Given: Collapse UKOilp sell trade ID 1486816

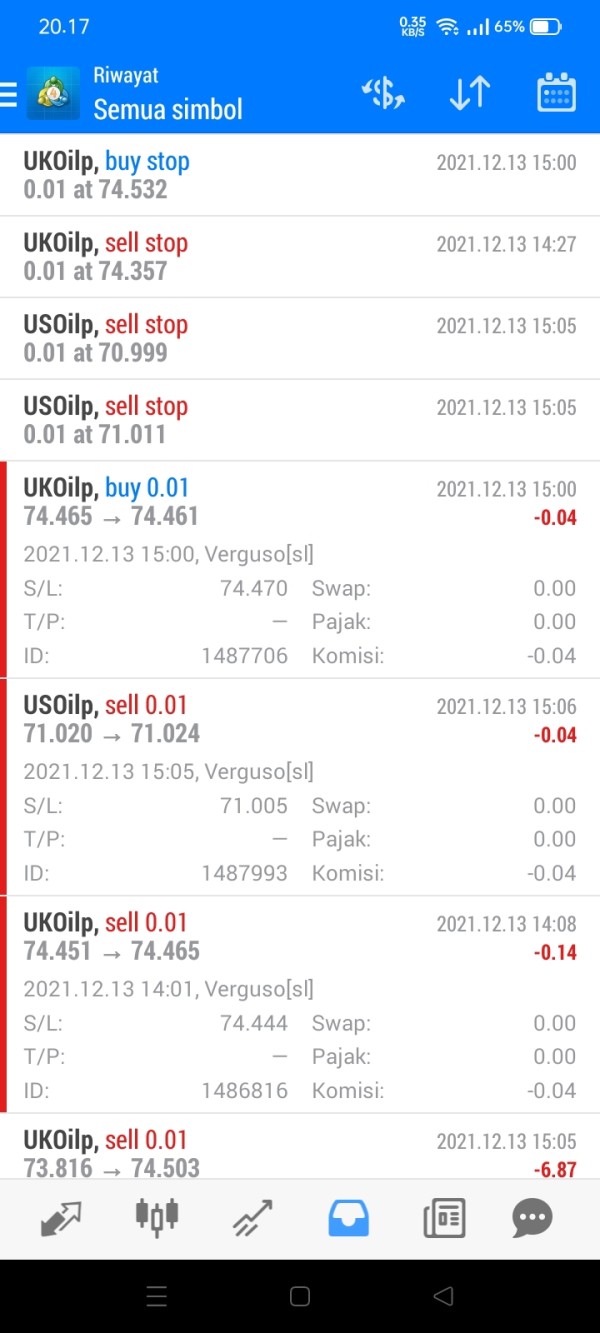Looking at the screenshot, I should [x=300, y=937].
